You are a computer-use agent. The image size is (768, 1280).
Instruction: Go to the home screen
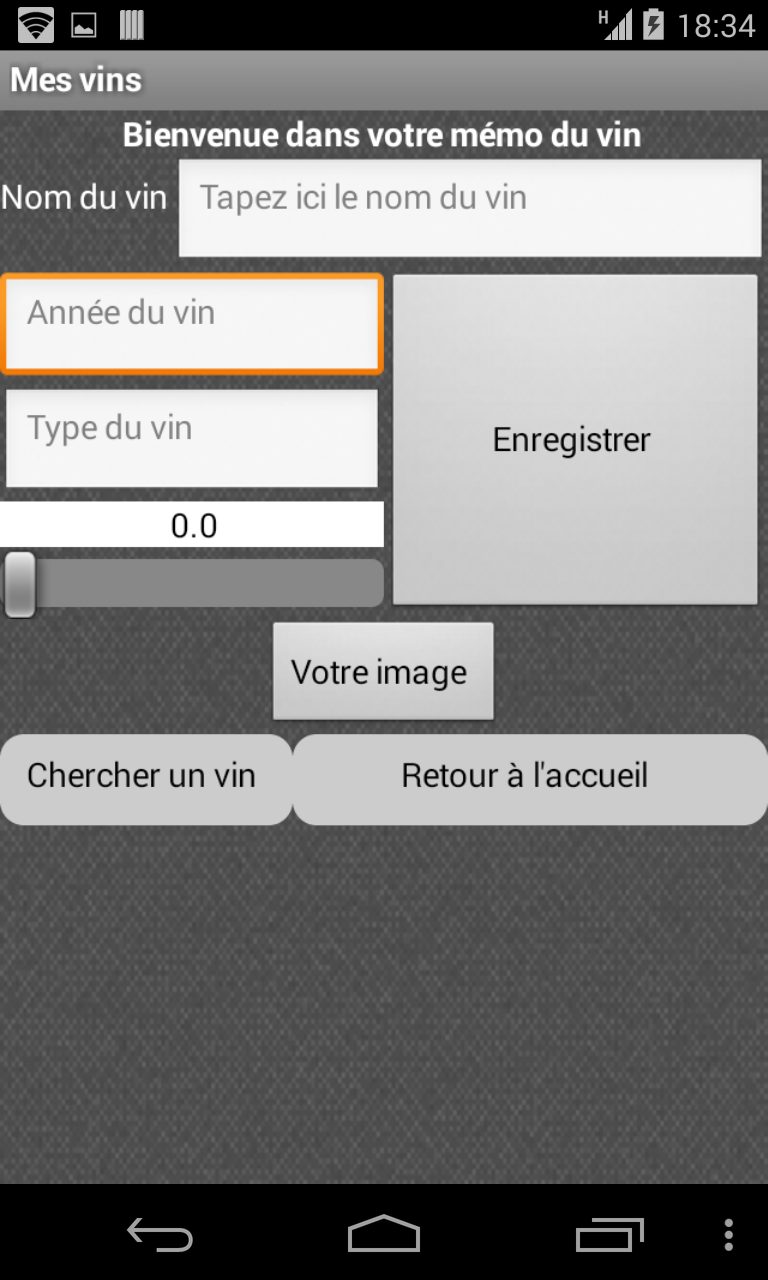pos(384,1234)
